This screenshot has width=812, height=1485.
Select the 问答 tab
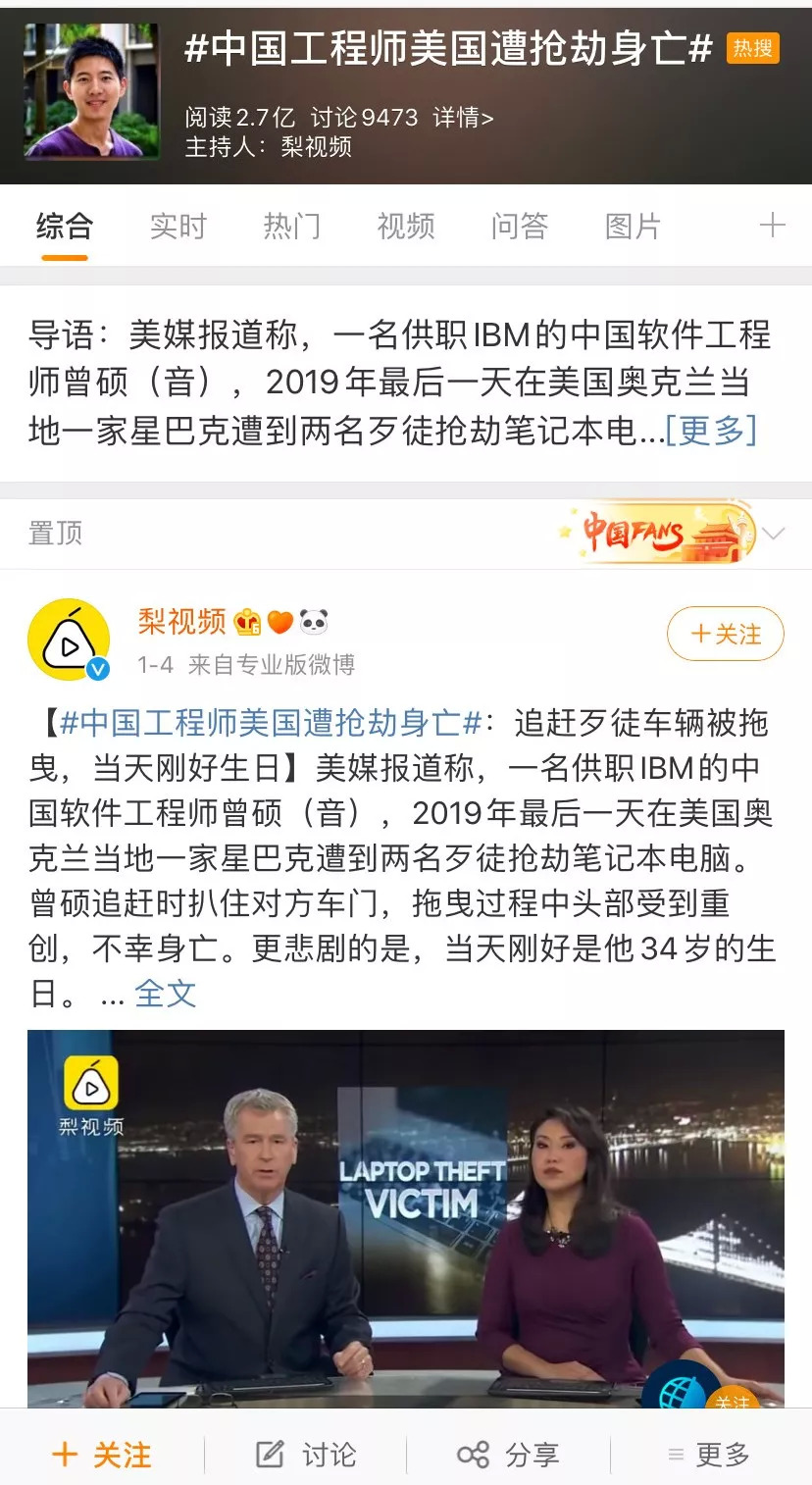click(519, 227)
